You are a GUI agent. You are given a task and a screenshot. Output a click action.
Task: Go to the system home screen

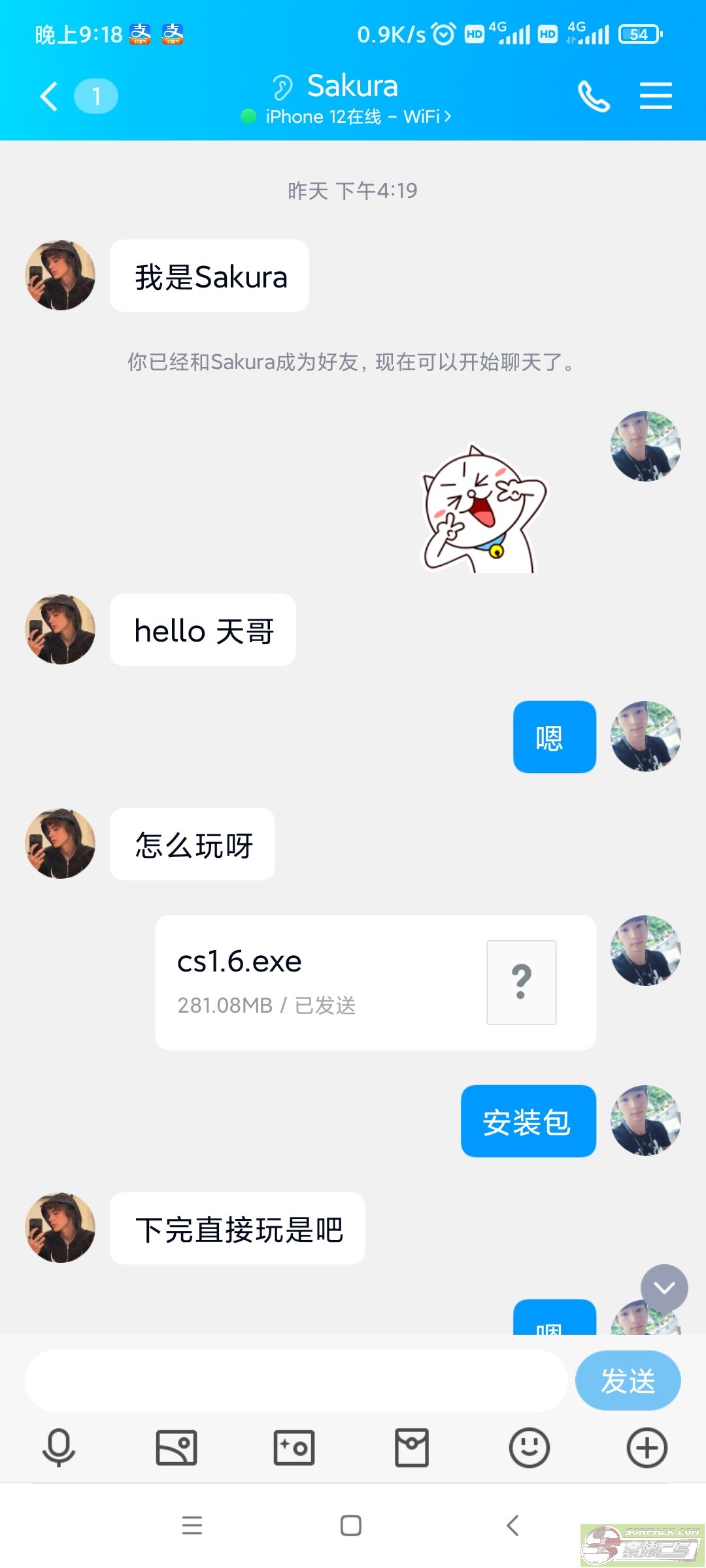click(x=351, y=1526)
